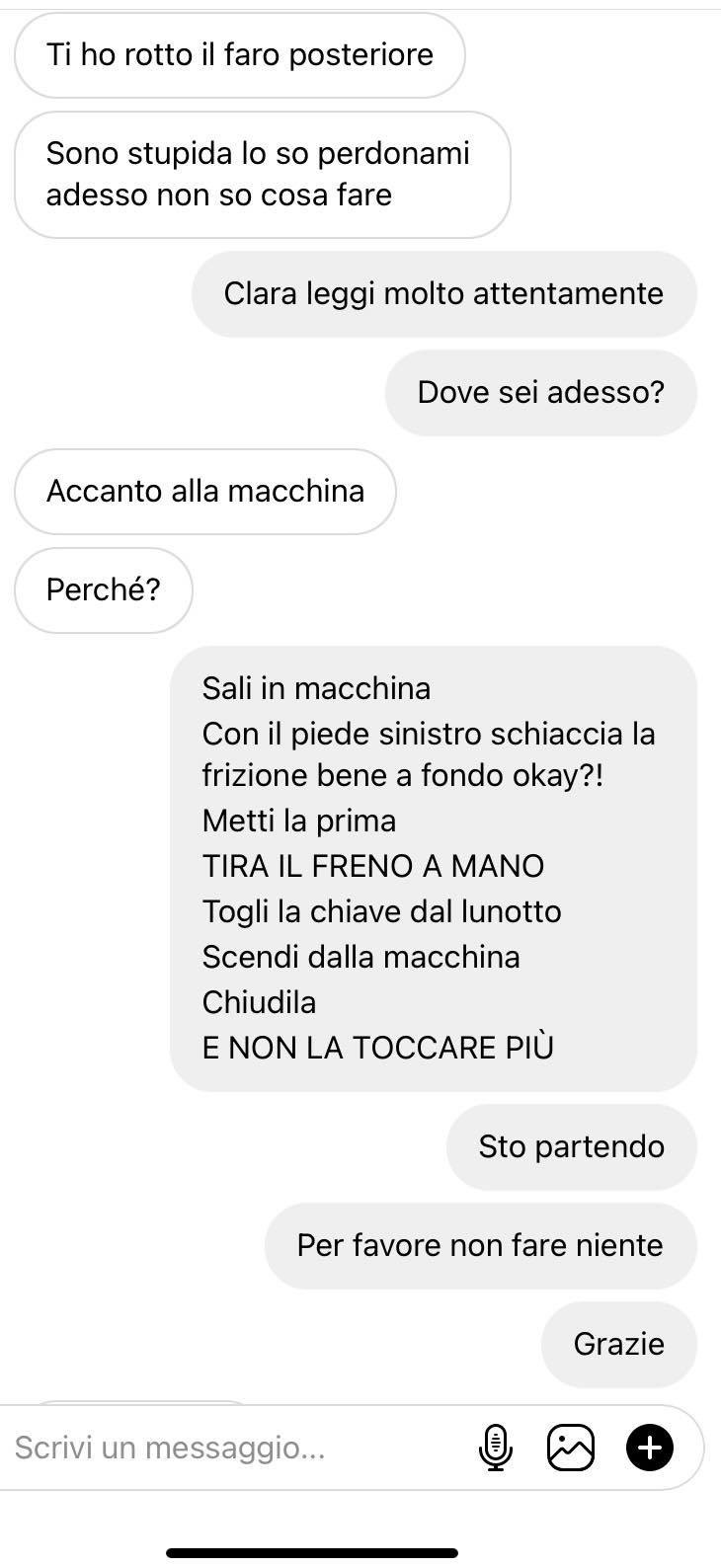Screen dimensions: 721x1568
Task: Open the plus attachments menu
Action: 649,1449
